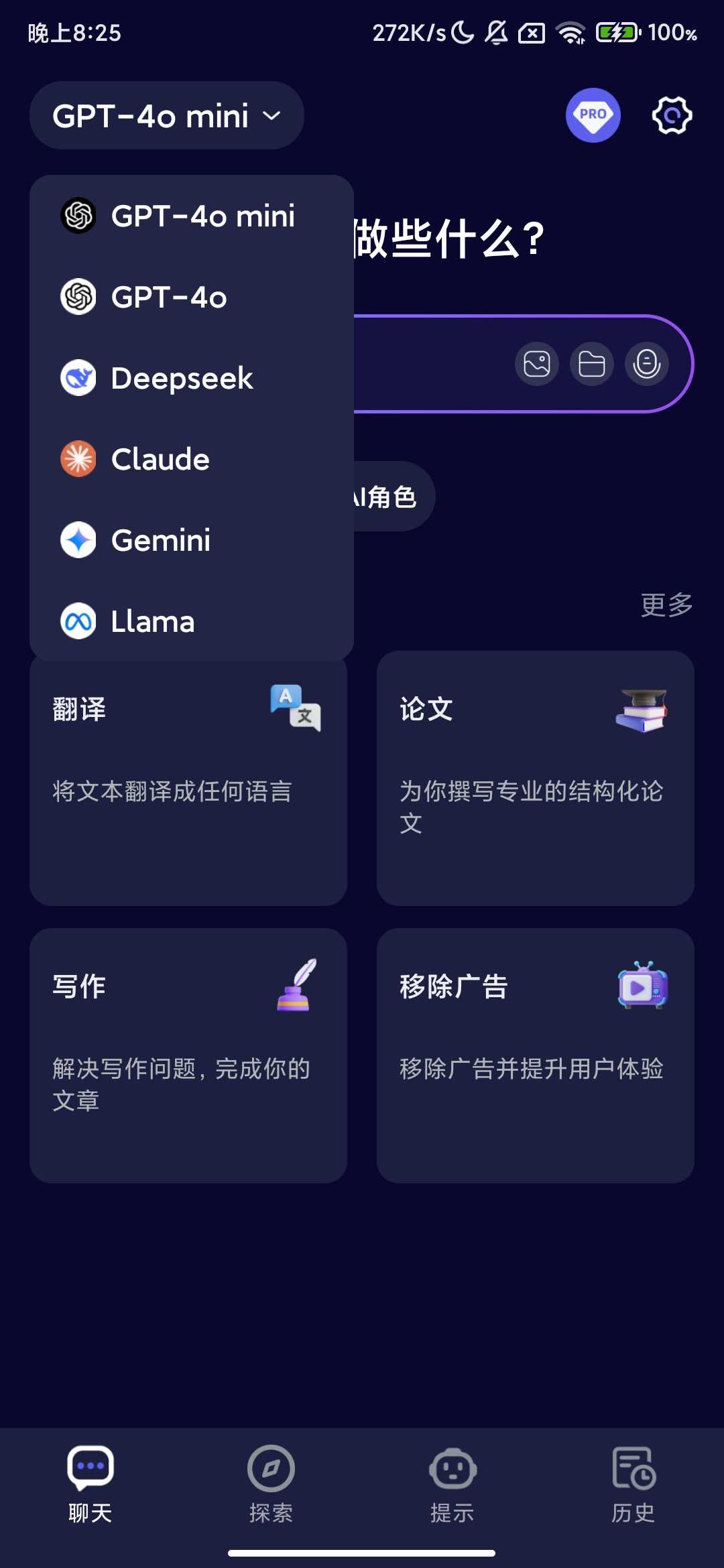Image resolution: width=724 pixels, height=1568 pixels.
Task: Attach a file using the folder icon
Action: (x=592, y=364)
